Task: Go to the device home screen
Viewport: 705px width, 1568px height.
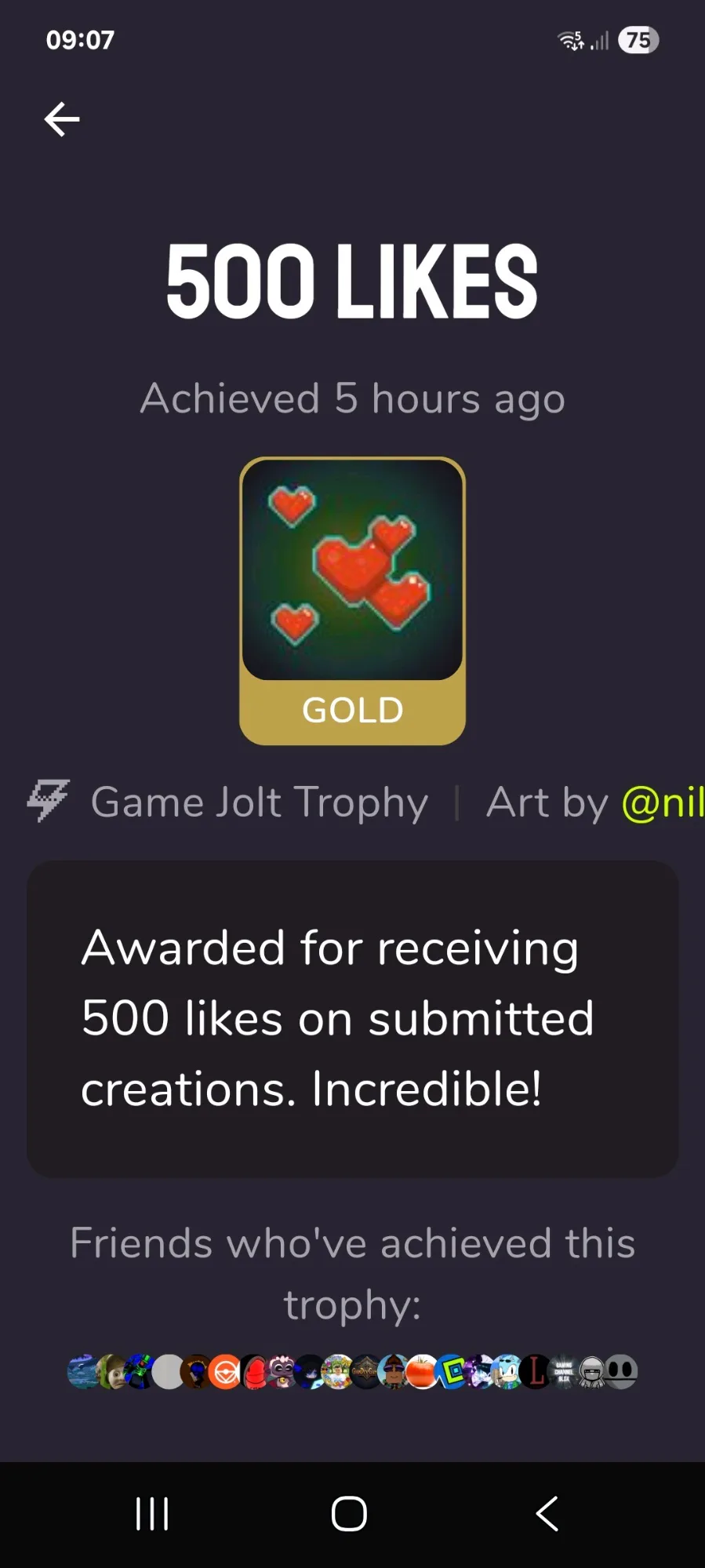Action: click(349, 1514)
